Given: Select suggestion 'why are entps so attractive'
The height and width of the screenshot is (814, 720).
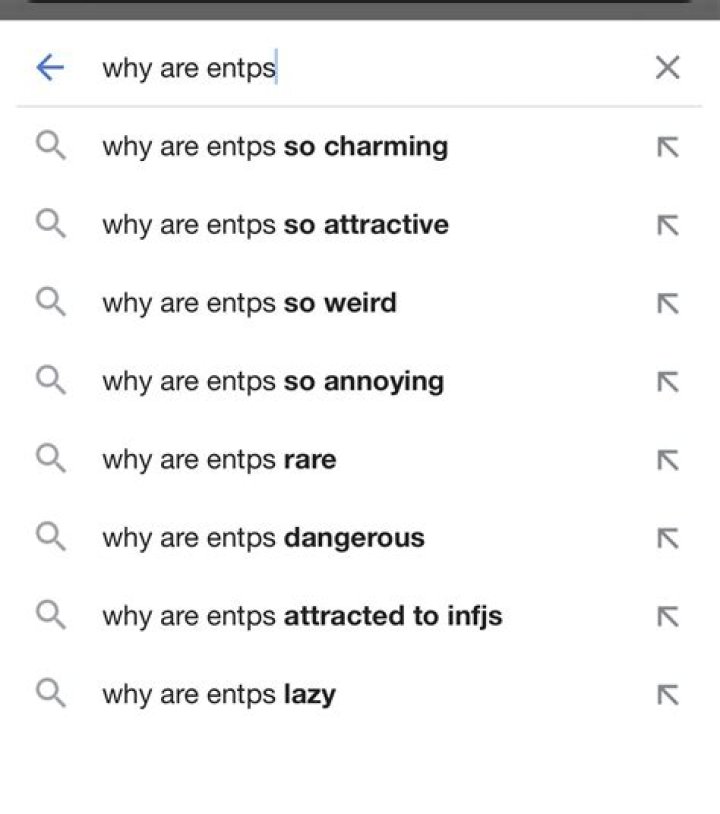Looking at the screenshot, I should (x=275, y=225).
